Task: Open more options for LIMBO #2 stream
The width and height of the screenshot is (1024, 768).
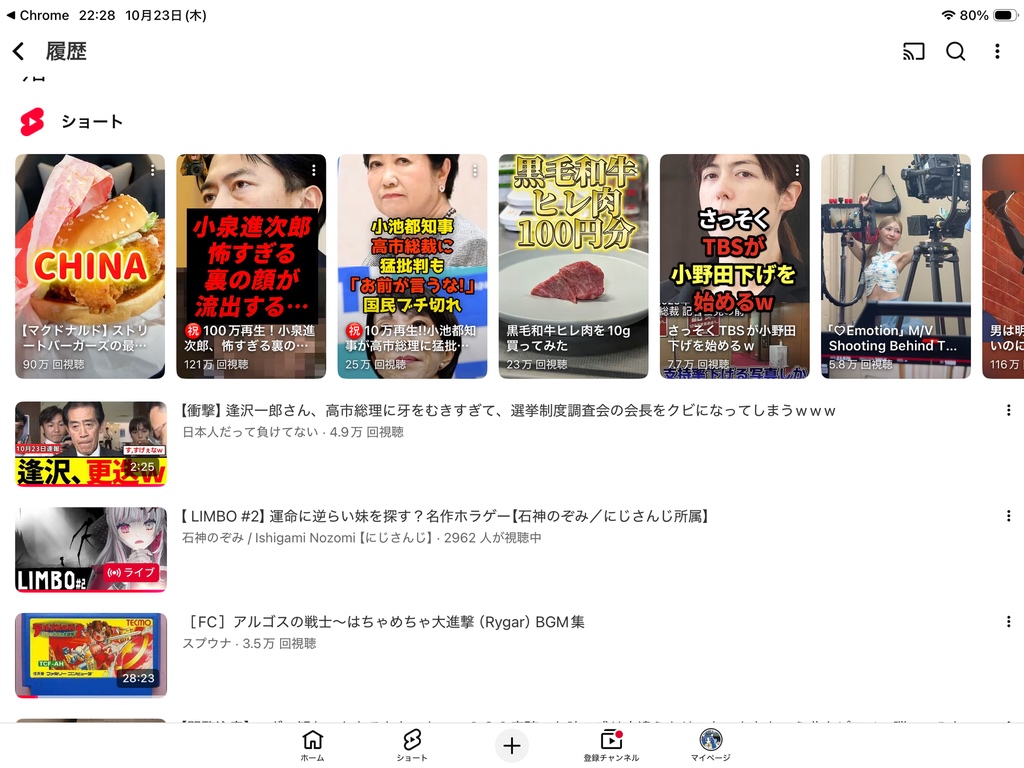Action: click(x=1008, y=516)
